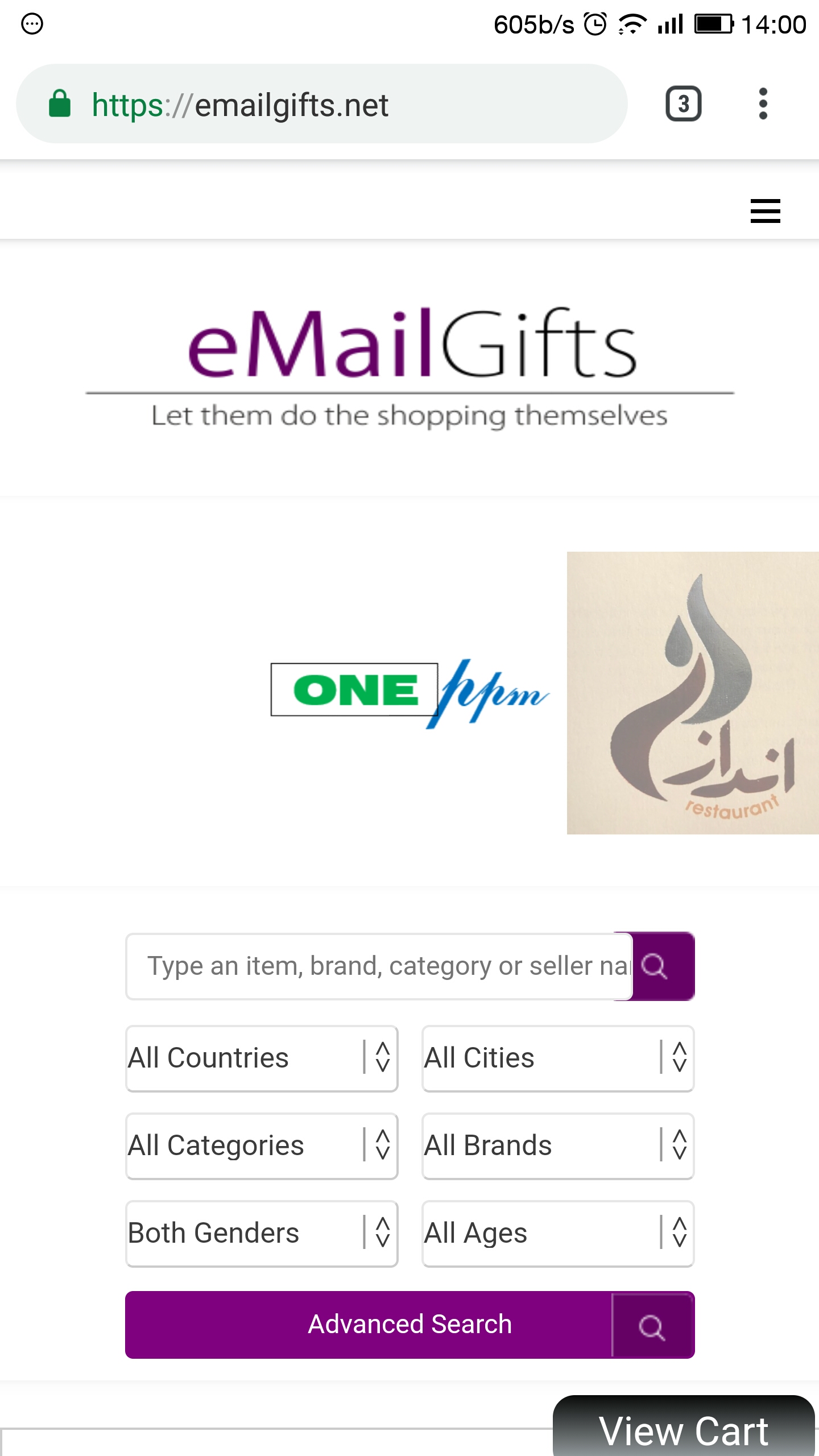Open the All Categories dropdown
This screenshot has width=819, height=1456.
[x=262, y=1146]
